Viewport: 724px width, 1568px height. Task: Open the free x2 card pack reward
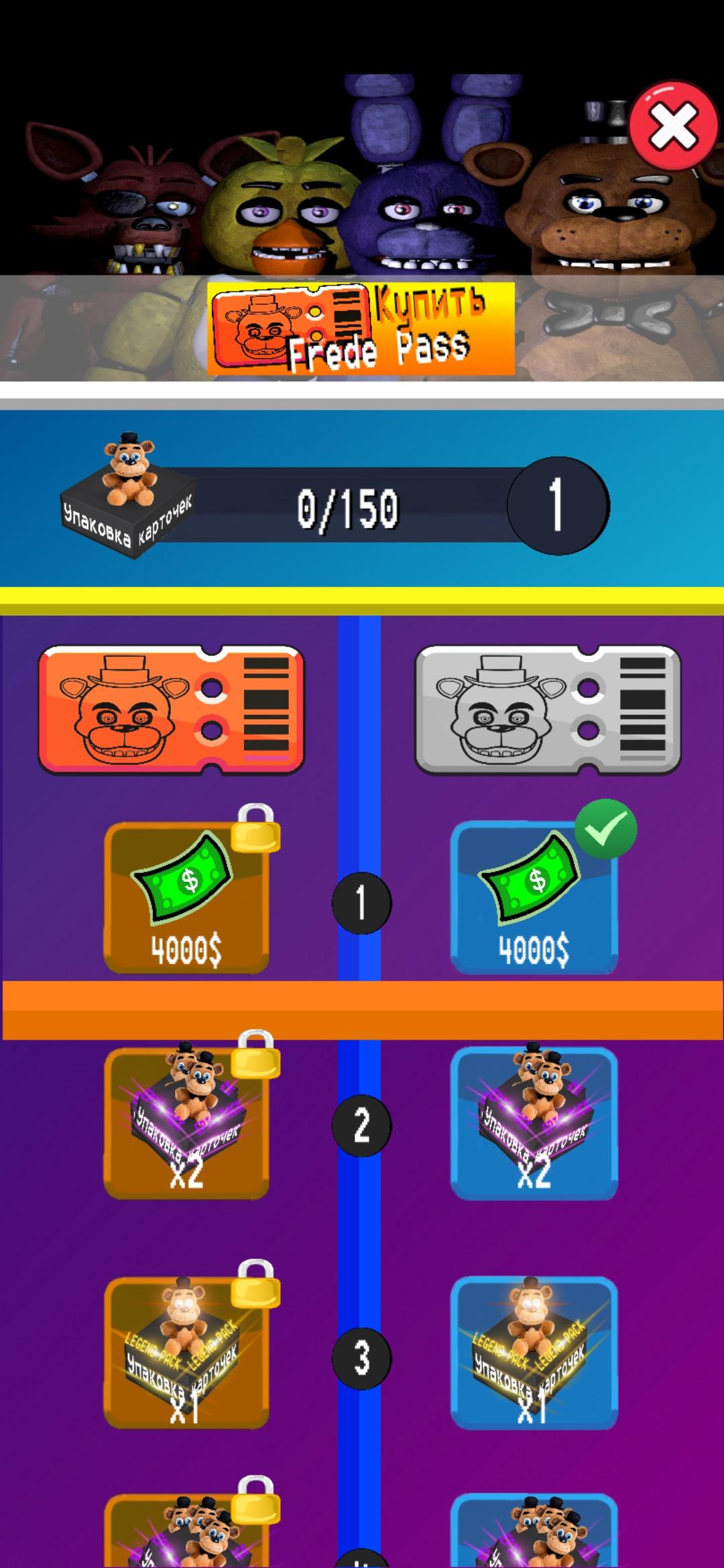tap(534, 1123)
